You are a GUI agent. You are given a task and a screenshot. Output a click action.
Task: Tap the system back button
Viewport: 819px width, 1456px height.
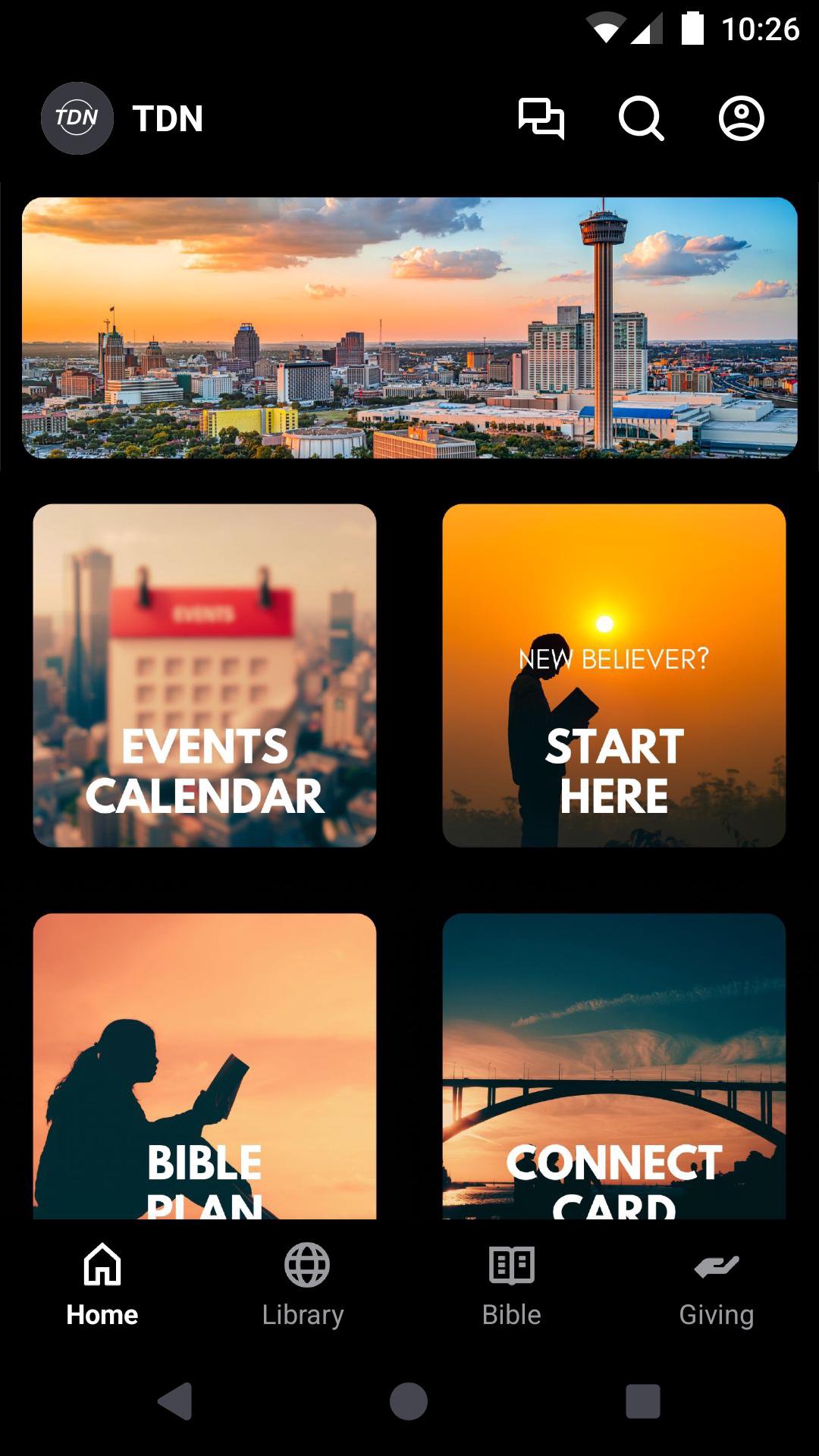coord(175,1401)
